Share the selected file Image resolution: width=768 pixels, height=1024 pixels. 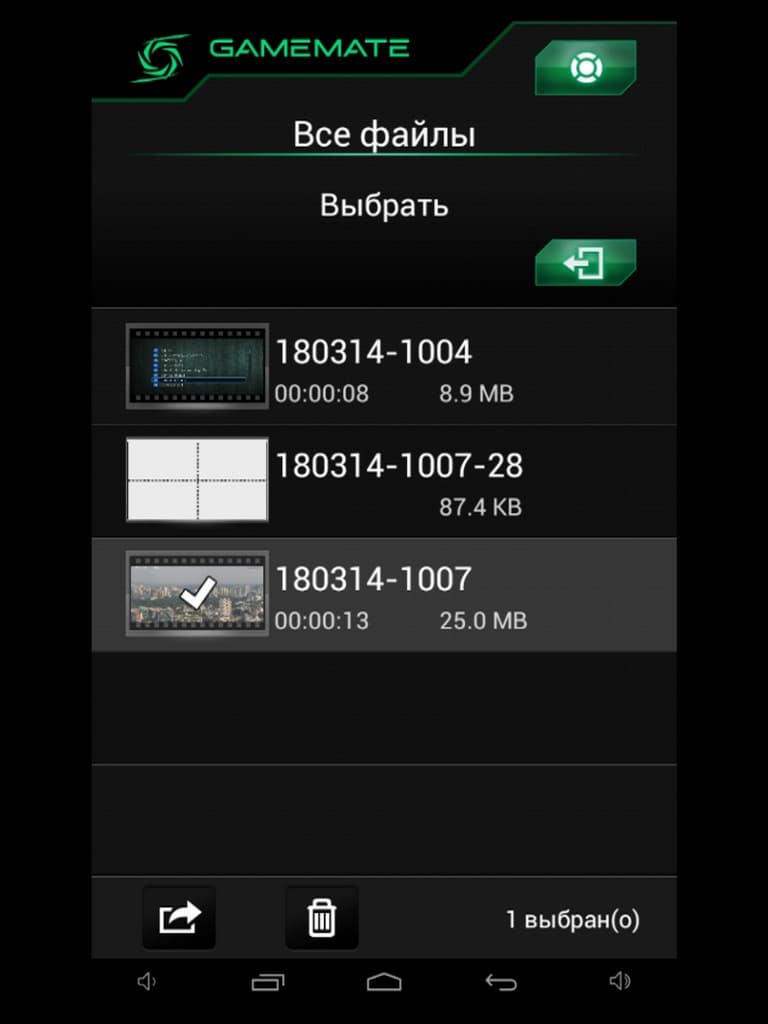(x=179, y=917)
